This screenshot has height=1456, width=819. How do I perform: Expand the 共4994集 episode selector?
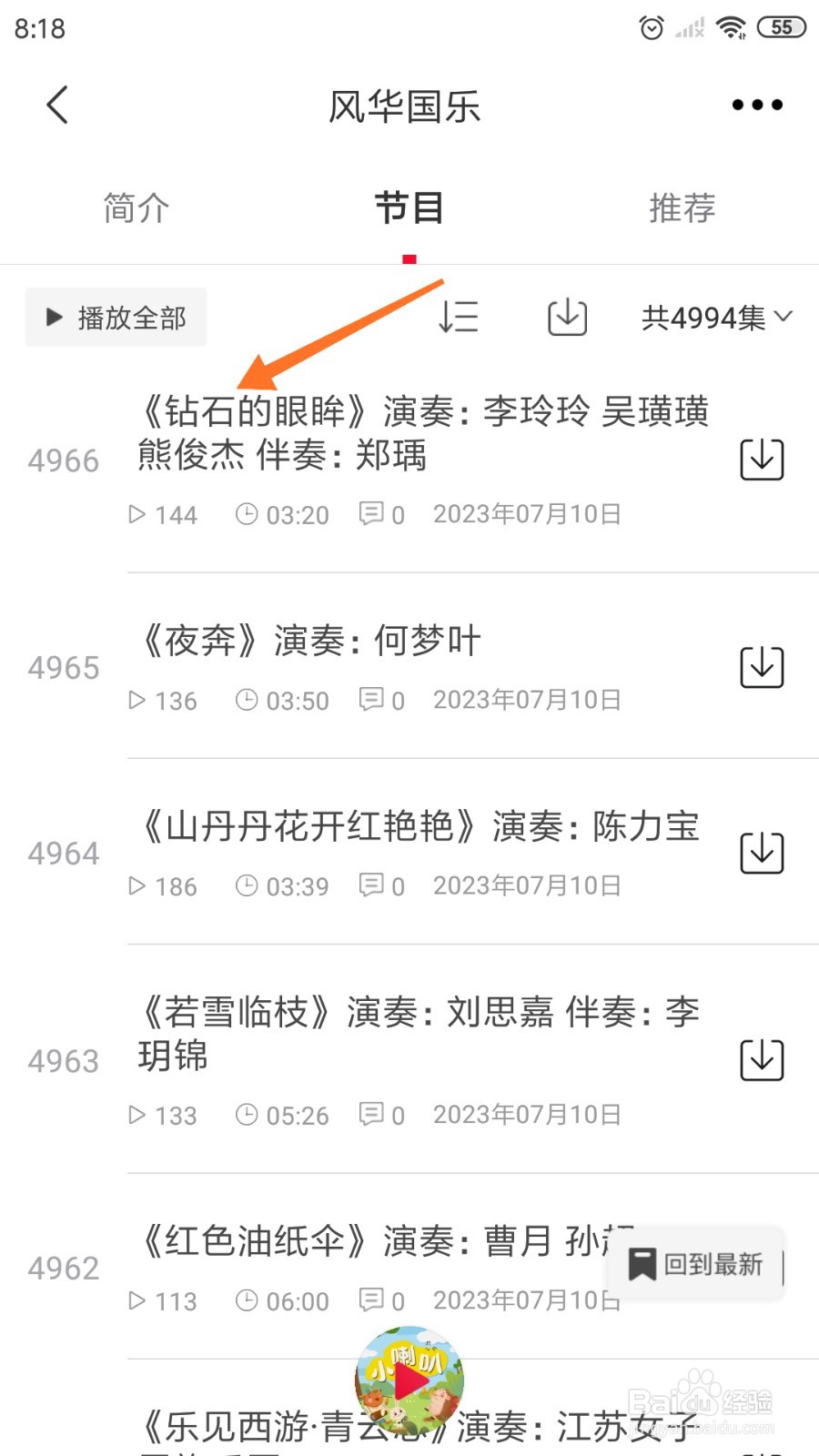[715, 317]
